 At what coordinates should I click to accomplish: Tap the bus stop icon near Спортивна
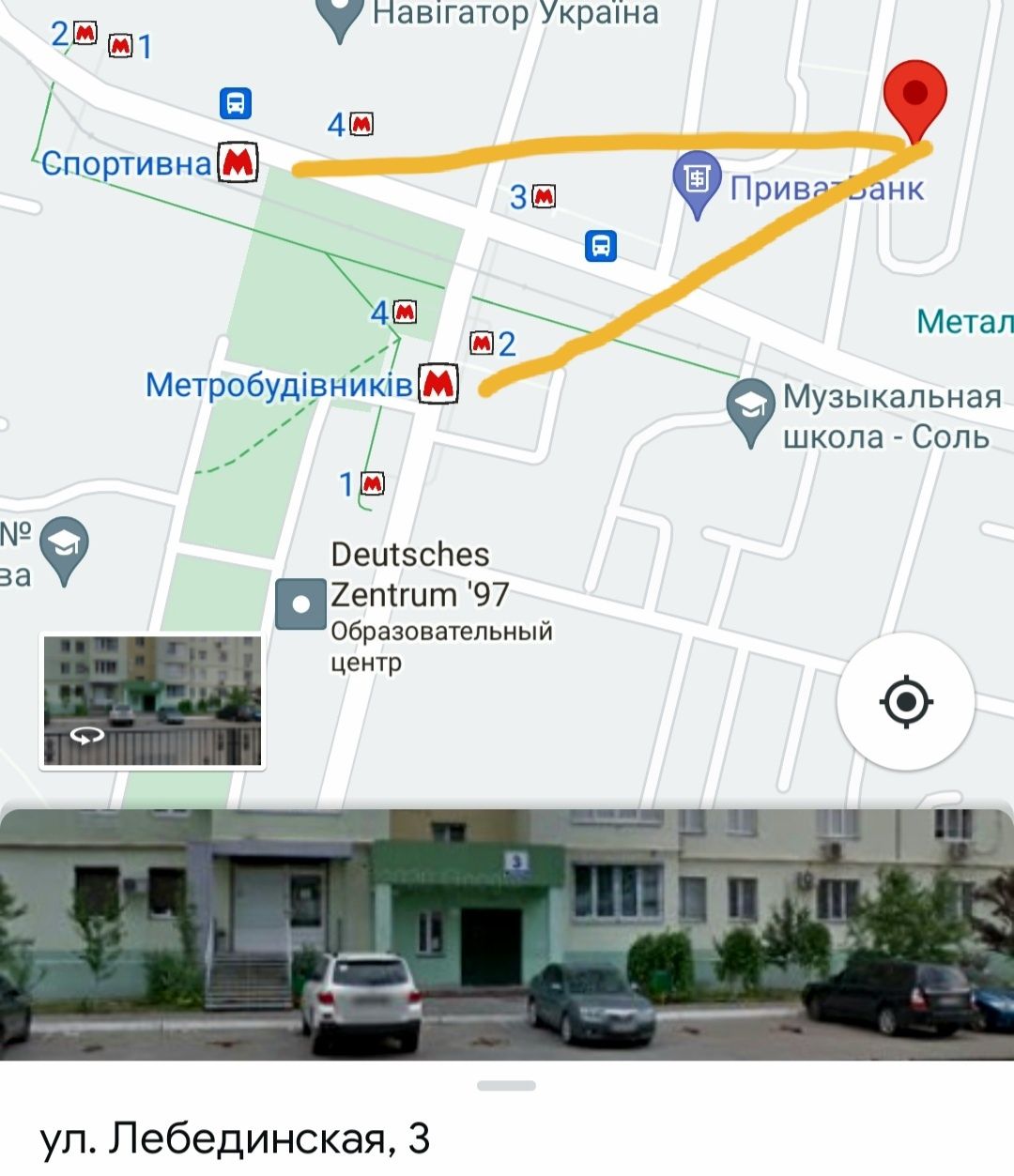click(x=236, y=102)
